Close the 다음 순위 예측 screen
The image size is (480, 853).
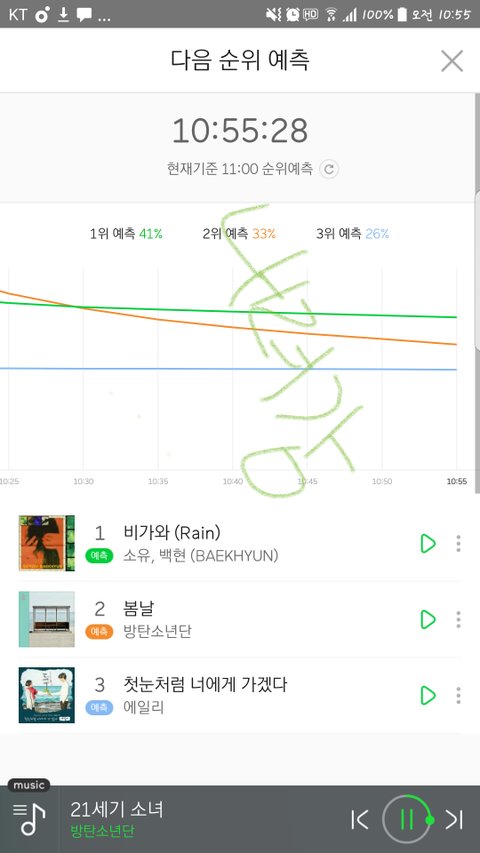point(452,61)
